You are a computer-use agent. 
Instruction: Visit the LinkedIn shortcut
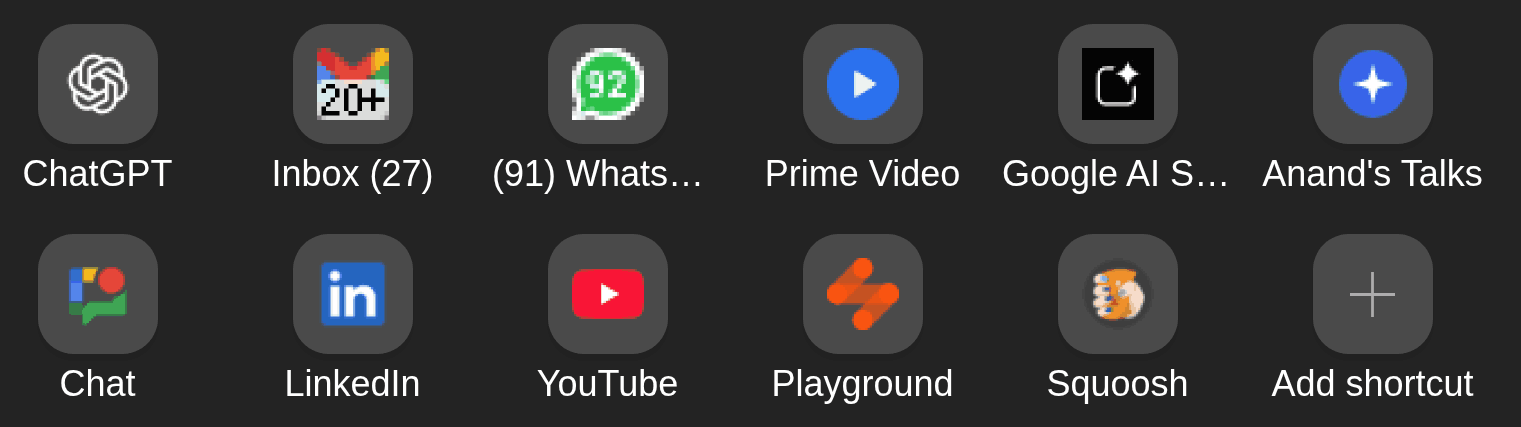tap(353, 294)
